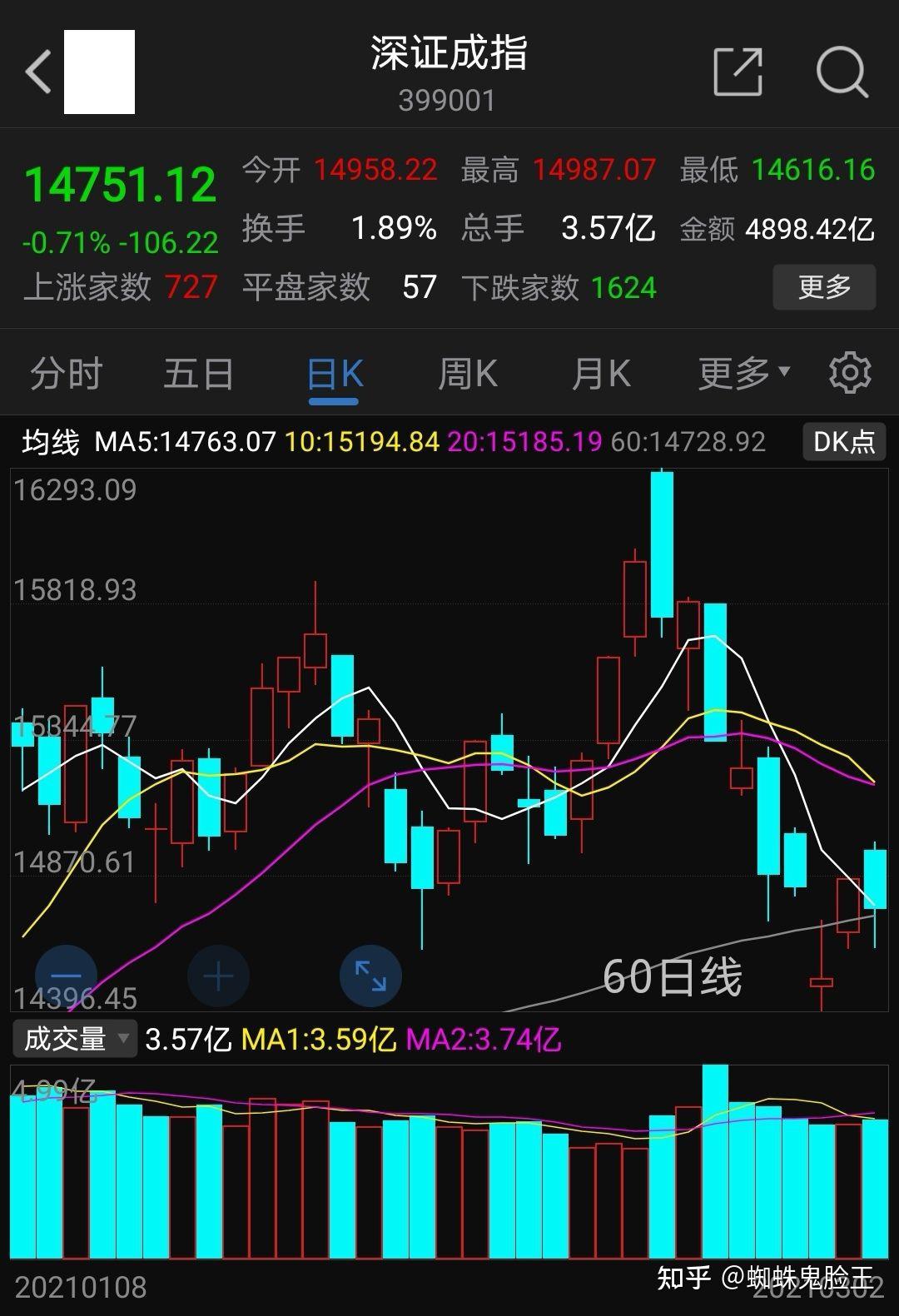This screenshot has height=1316, width=899.
Task: Switch to the 分时 chart tab
Action: point(66,374)
